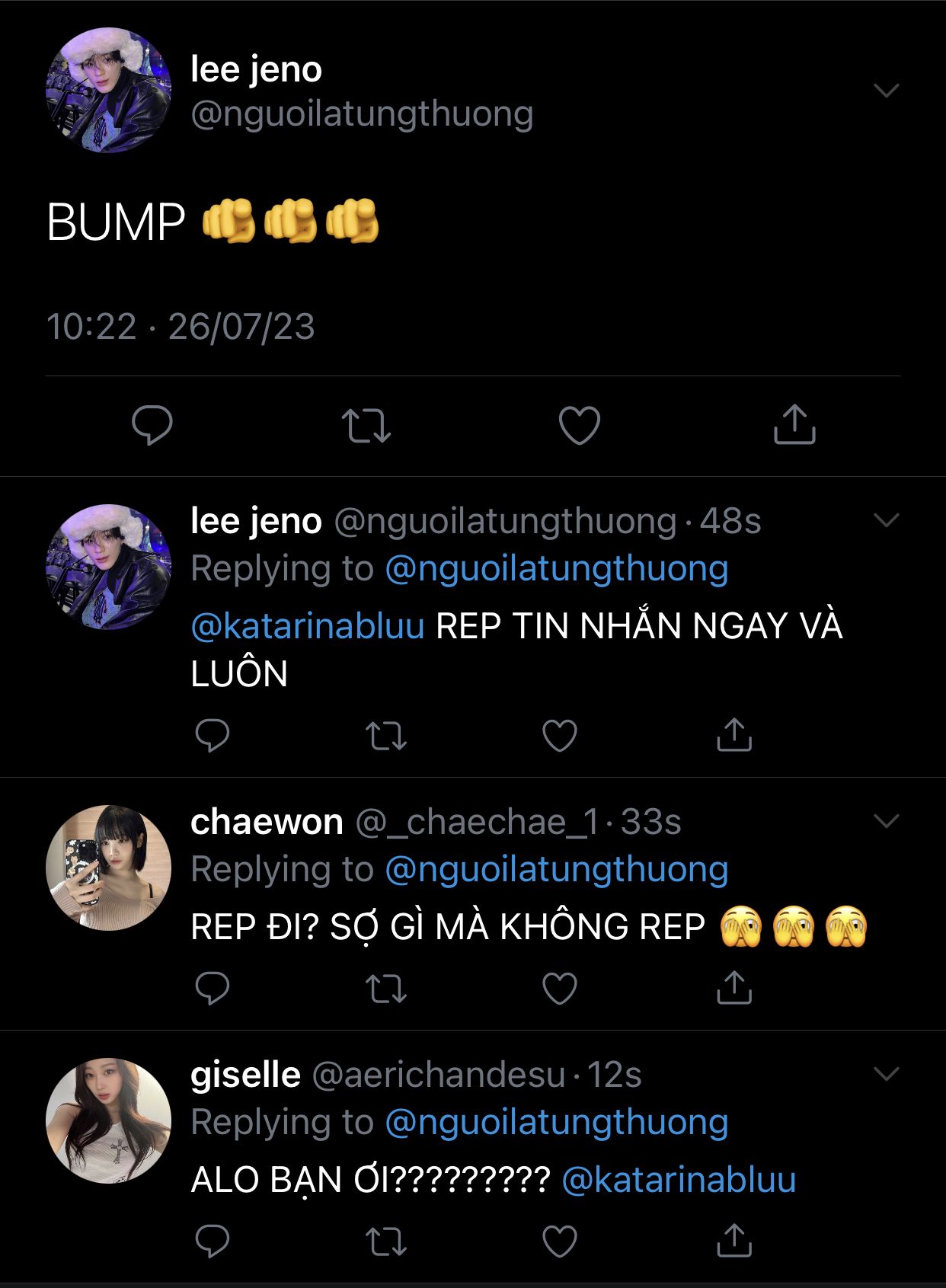Open dropdown arrow on main BUMP tweet
Image resolution: width=946 pixels, height=1288 pixels.
(887, 91)
